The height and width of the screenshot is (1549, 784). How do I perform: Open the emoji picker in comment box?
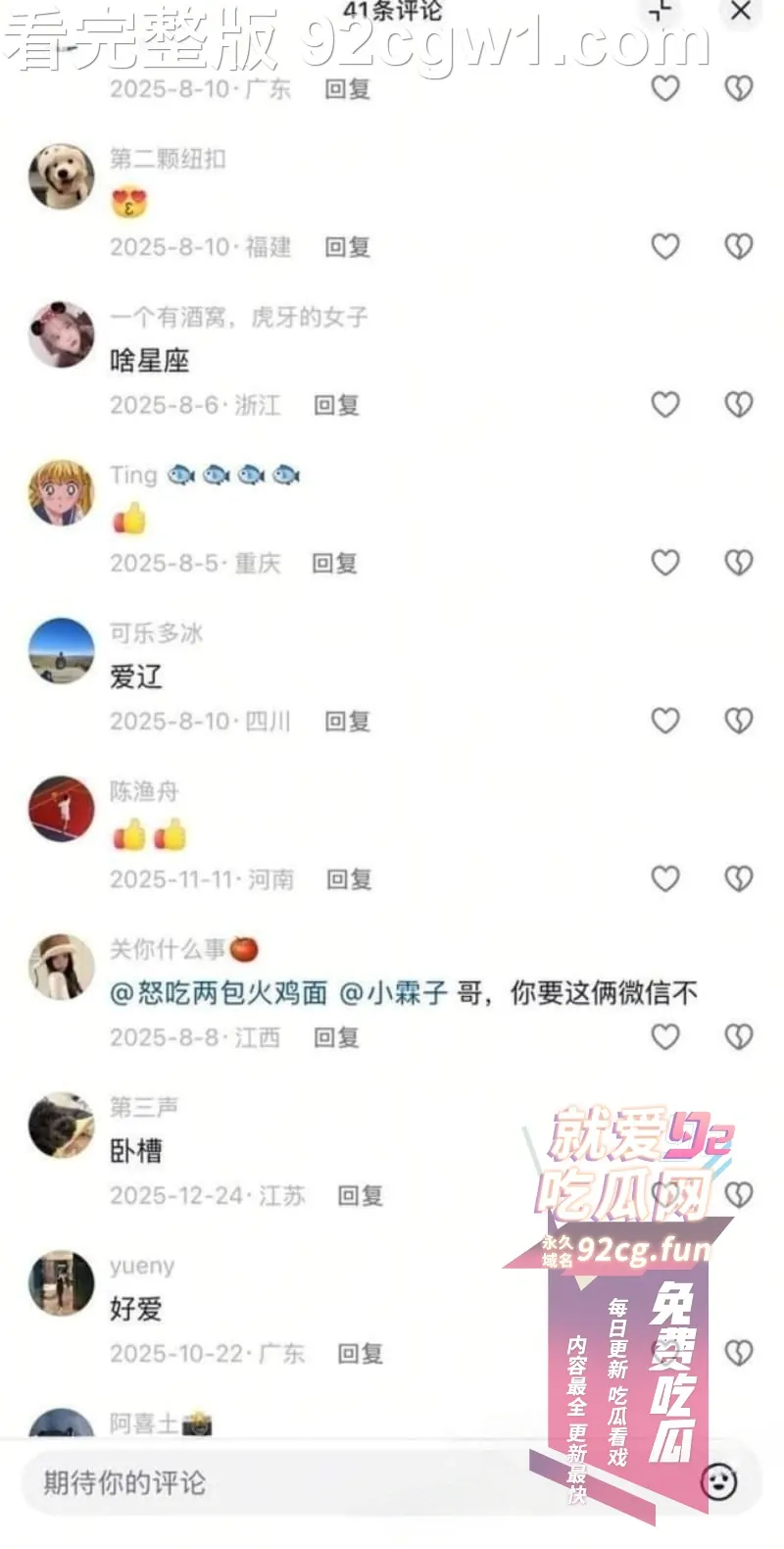719,1481
